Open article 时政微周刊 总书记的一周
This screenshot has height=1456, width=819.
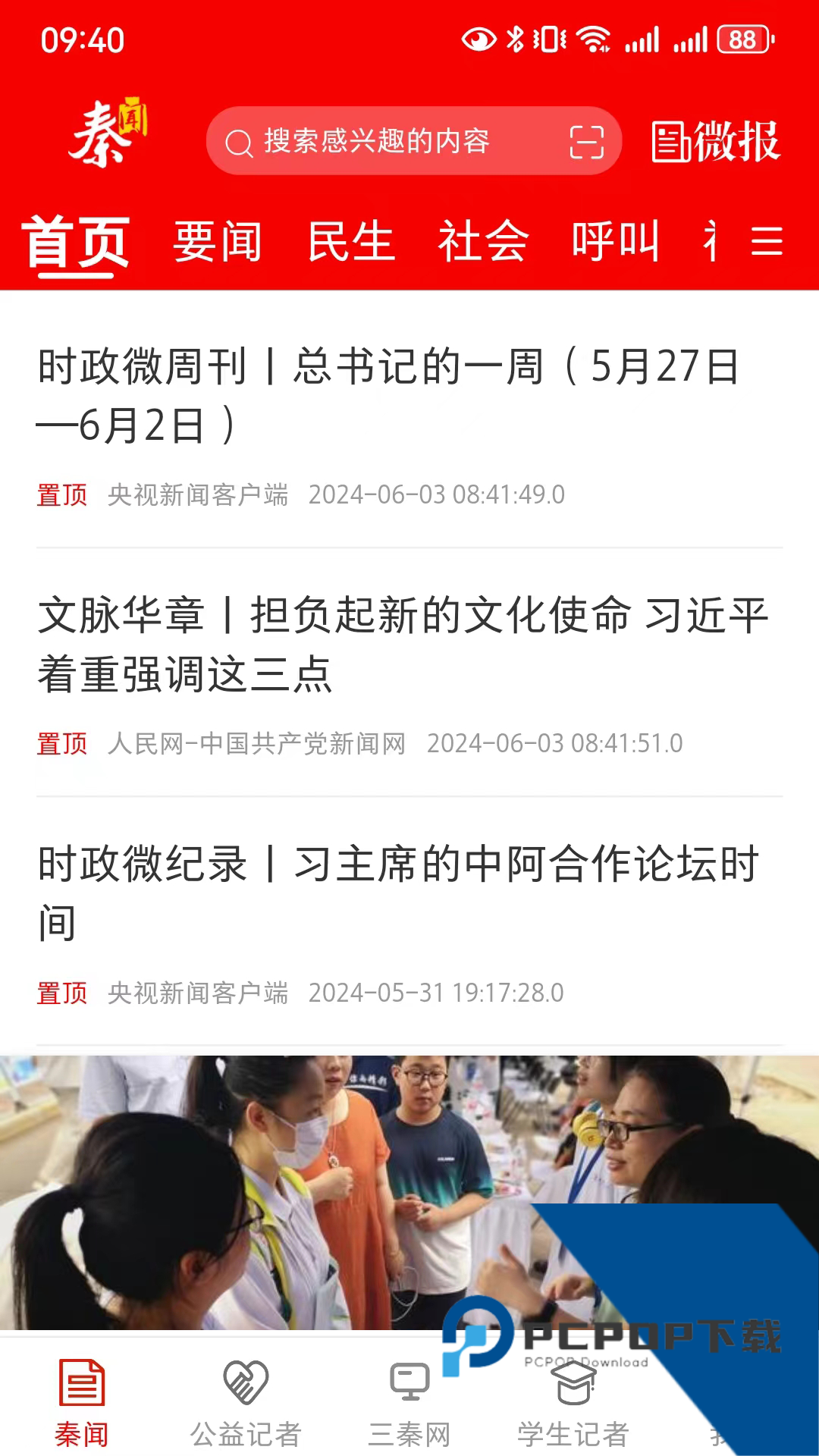387,396
